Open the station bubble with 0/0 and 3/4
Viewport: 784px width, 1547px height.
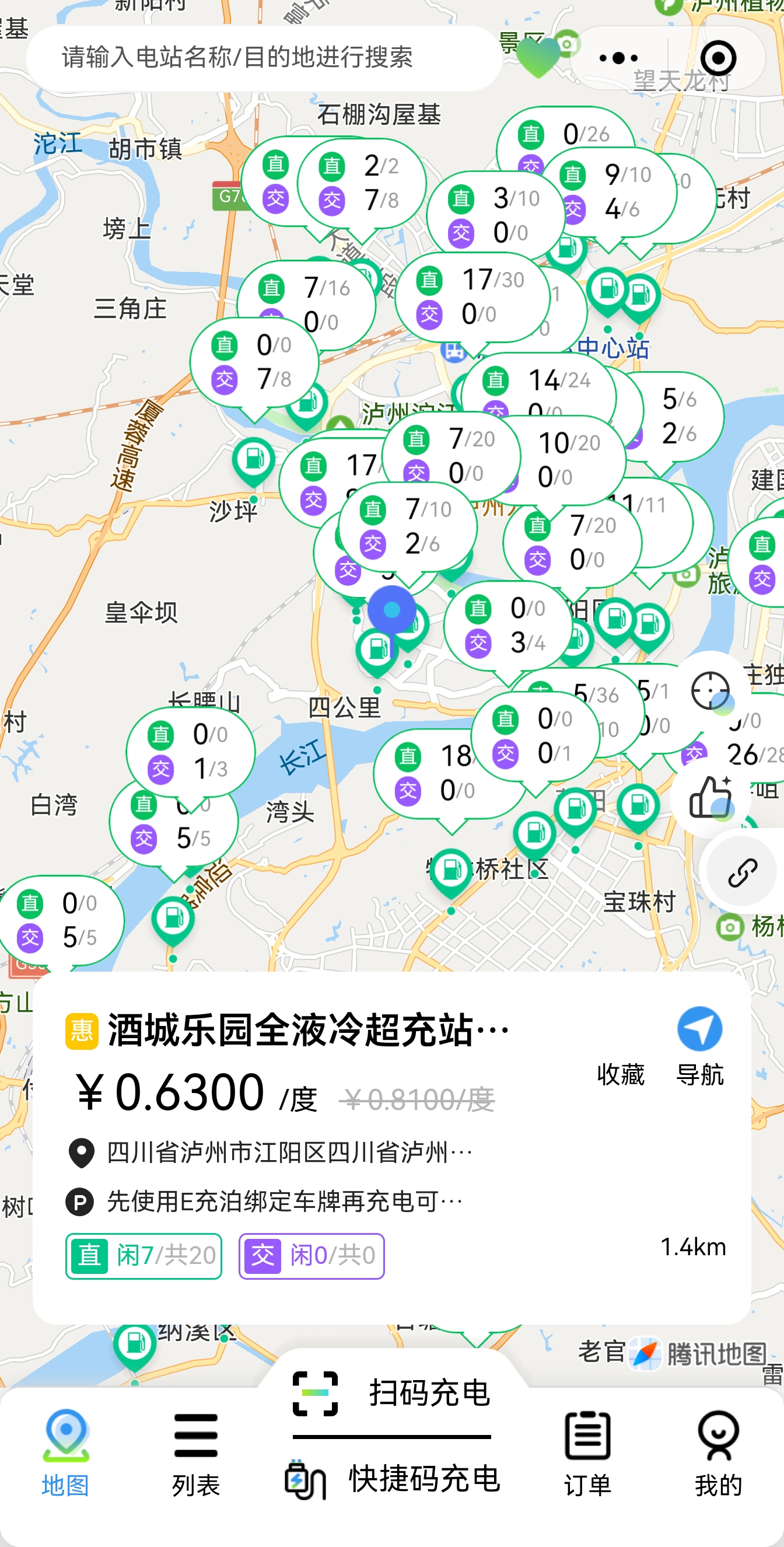pos(508,626)
